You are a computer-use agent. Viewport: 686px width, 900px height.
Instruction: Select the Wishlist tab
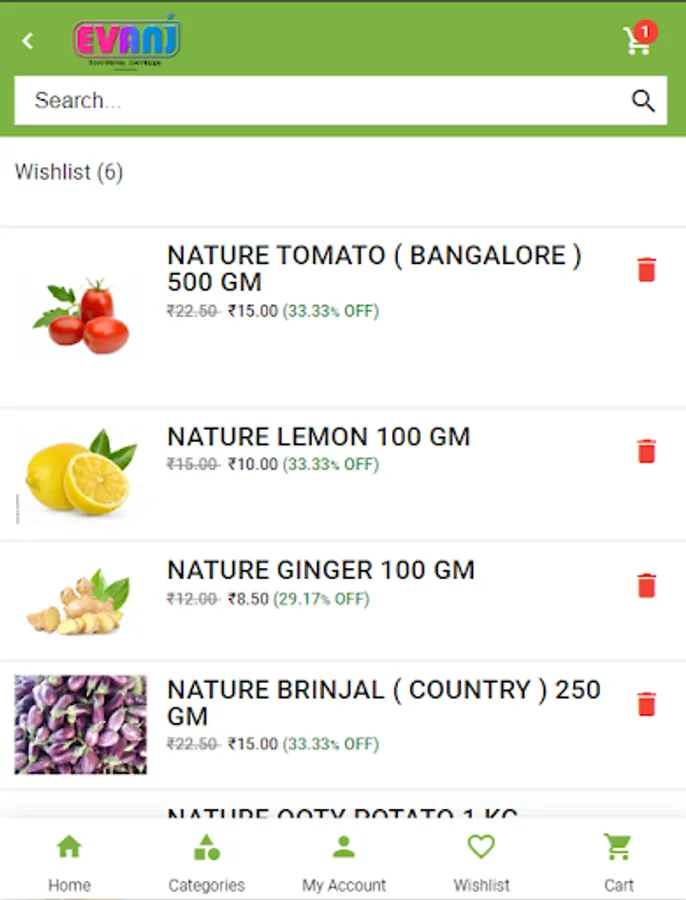(481, 863)
